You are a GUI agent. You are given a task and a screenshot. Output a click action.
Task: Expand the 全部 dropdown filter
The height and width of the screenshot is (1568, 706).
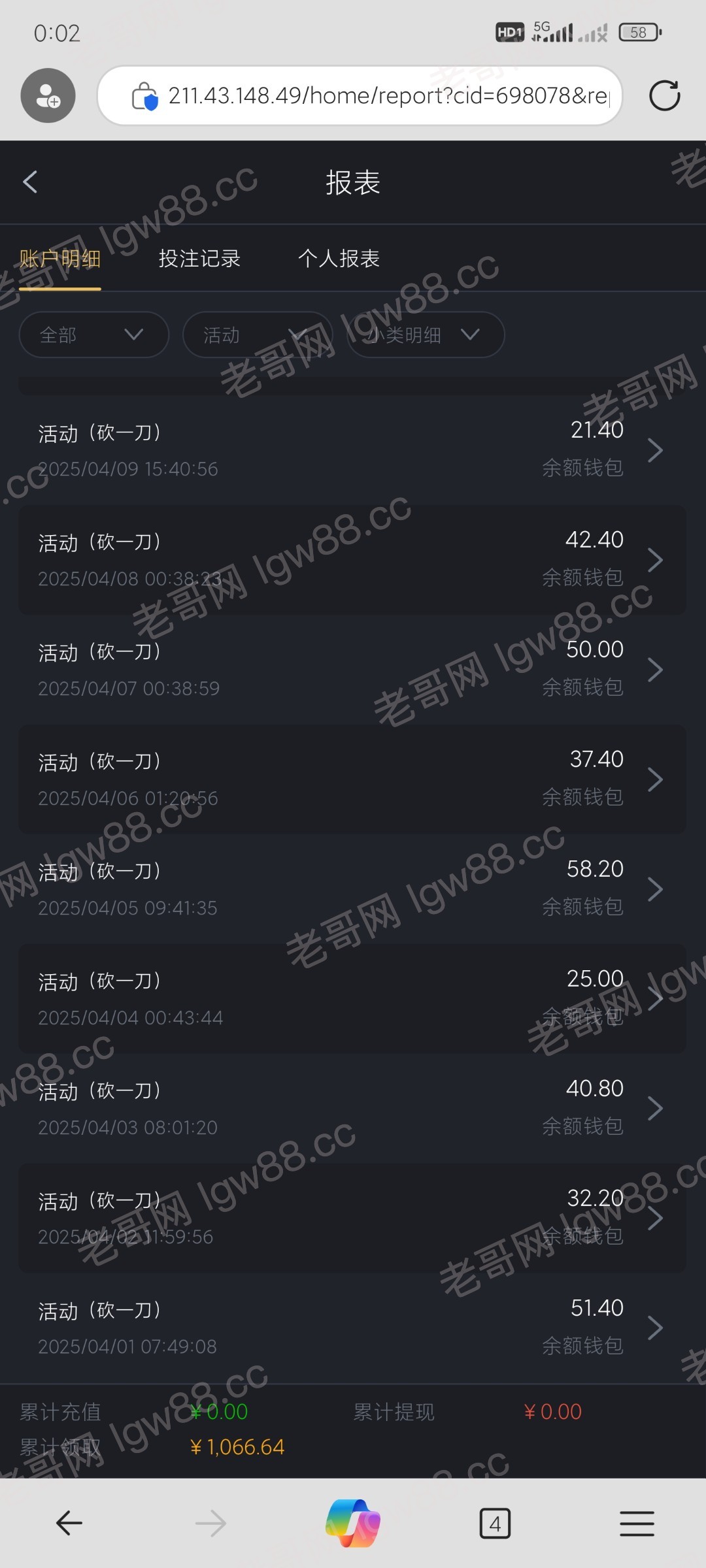pyautogui.click(x=94, y=335)
